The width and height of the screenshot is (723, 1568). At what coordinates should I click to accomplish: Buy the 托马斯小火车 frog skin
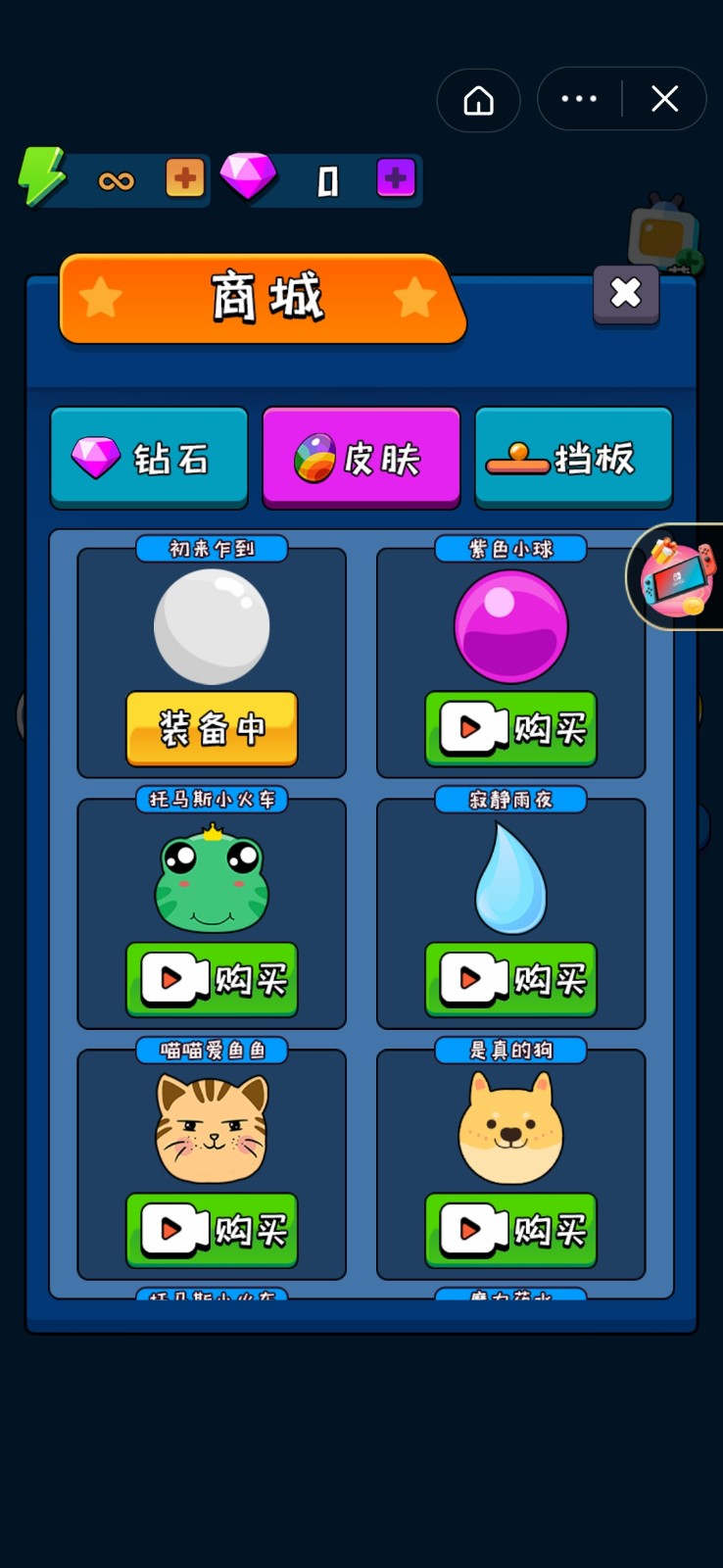(212, 979)
